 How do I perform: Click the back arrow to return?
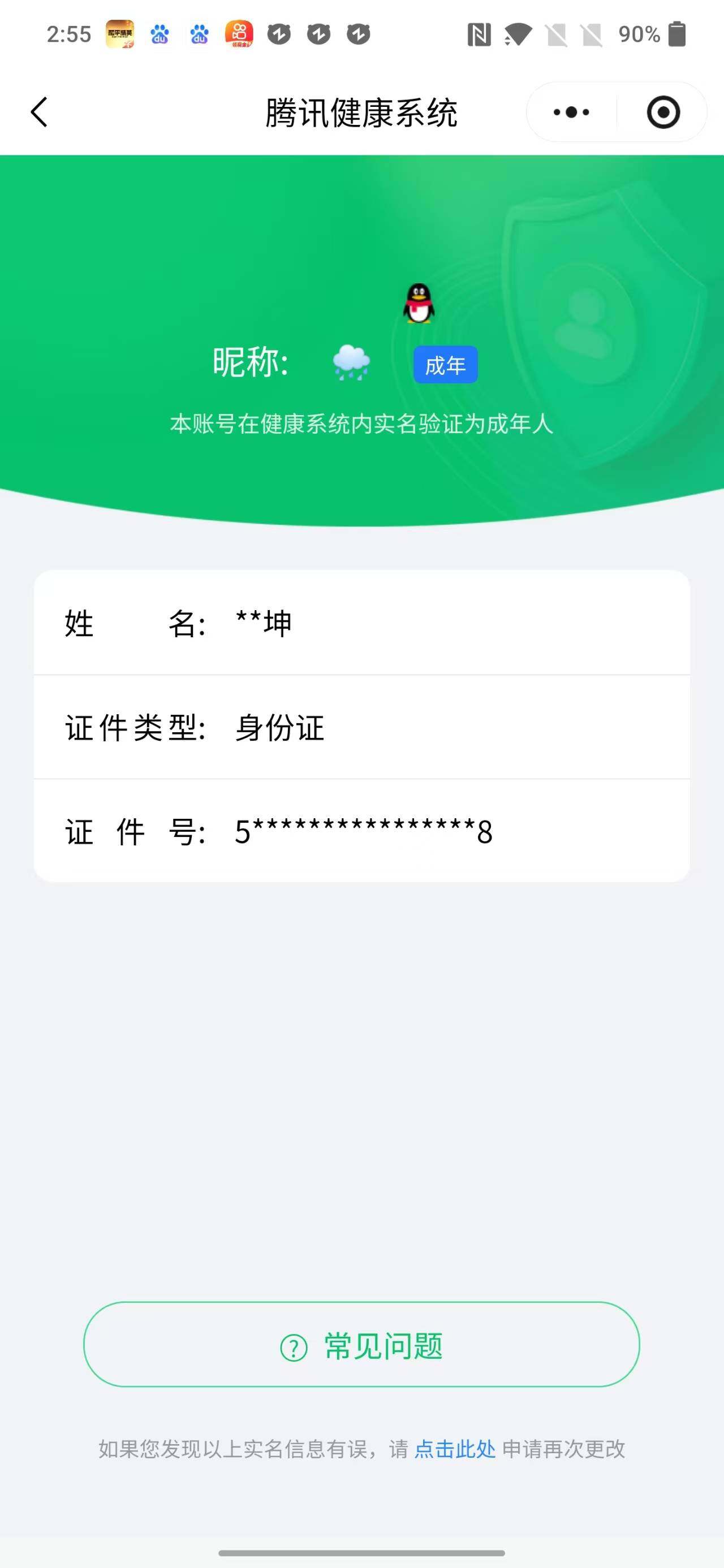(38, 112)
